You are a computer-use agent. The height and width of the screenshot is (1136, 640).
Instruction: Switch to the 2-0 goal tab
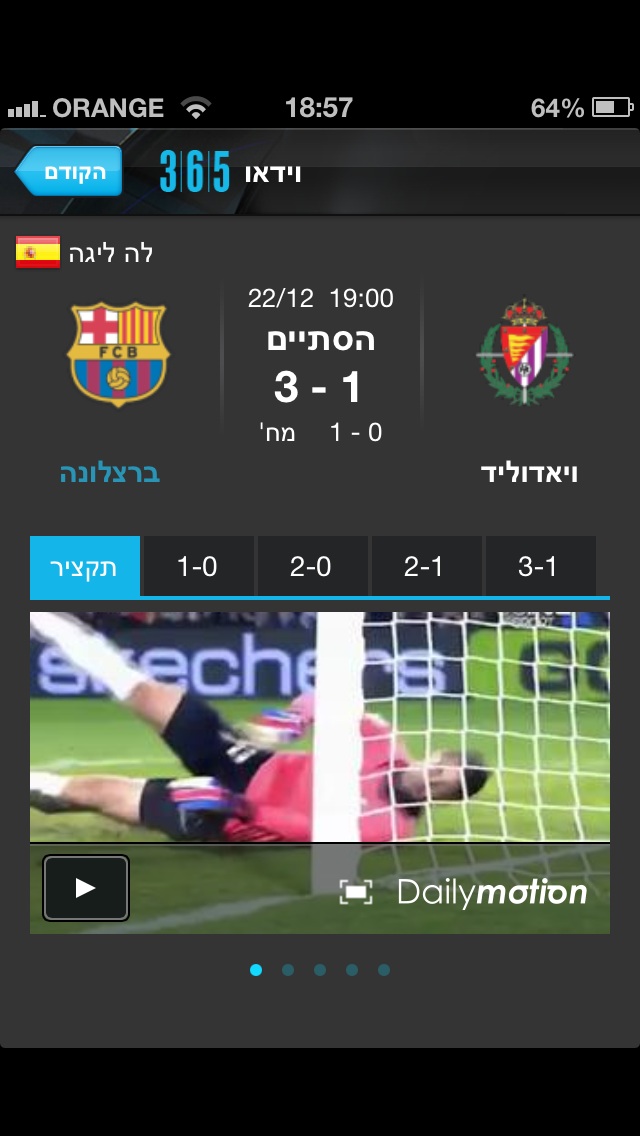point(311,567)
